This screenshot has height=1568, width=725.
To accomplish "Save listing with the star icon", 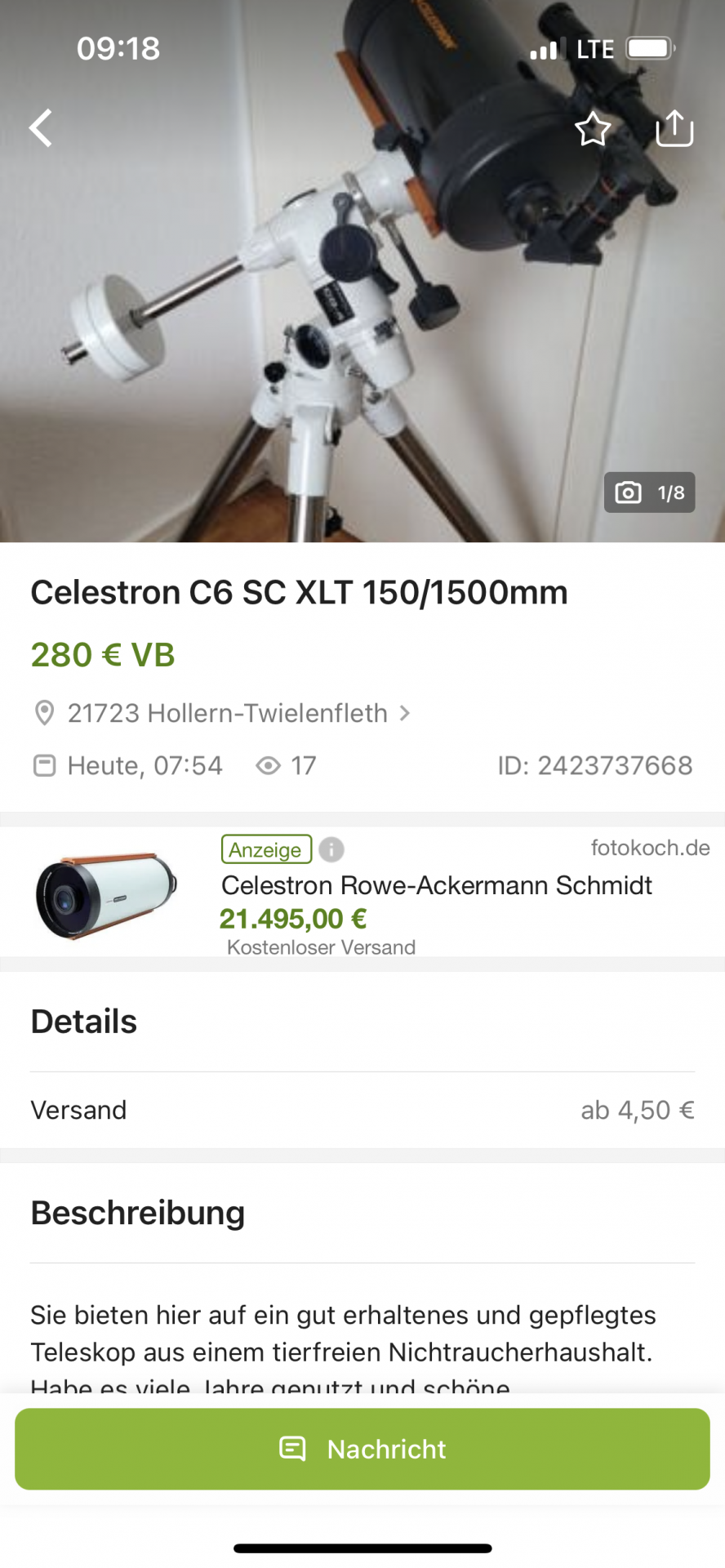I will [593, 129].
